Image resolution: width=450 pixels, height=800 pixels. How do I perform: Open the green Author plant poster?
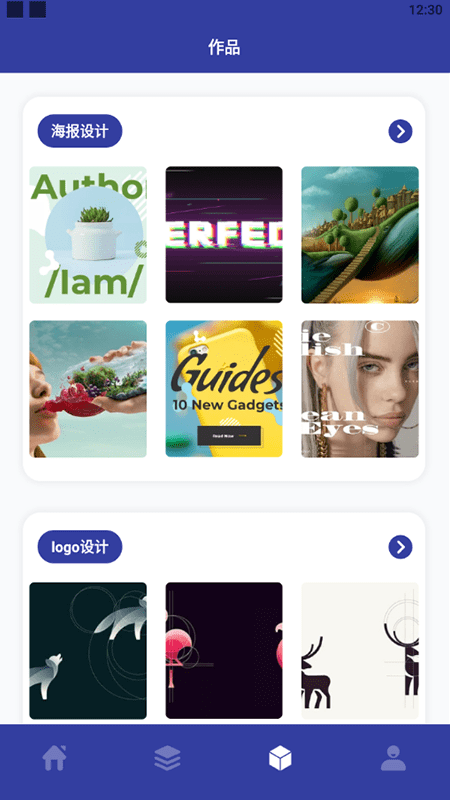(88, 235)
